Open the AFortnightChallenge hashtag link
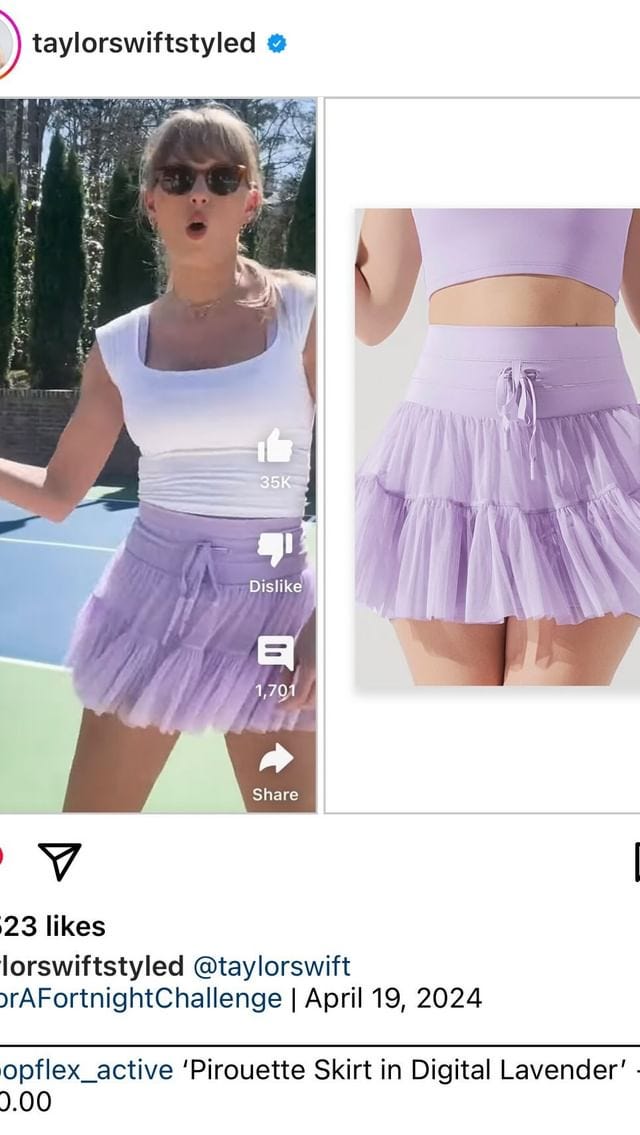Viewport: 640px width, 1135px height. [x=140, y=998]
